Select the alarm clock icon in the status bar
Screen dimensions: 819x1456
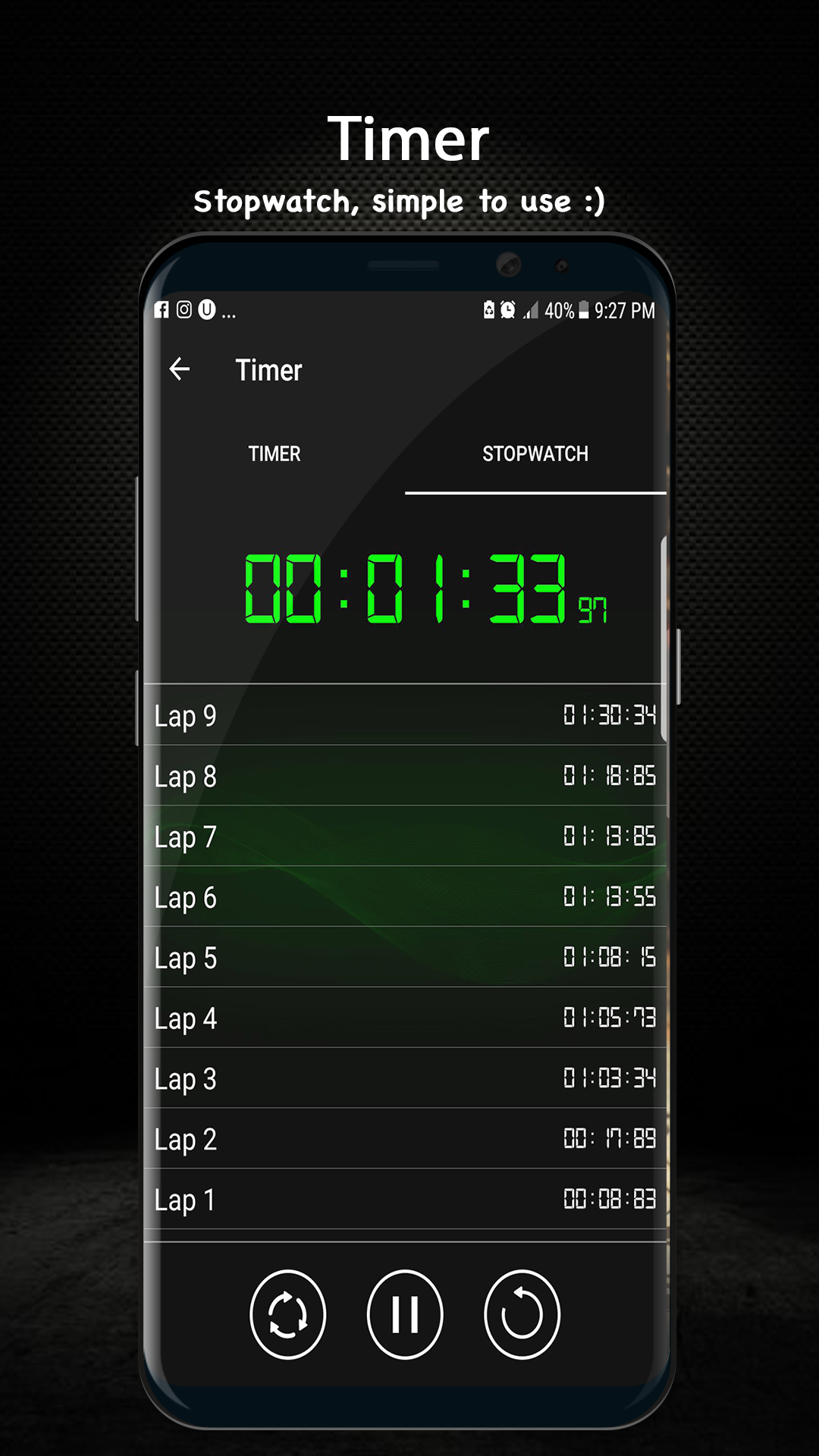coord(507,311)
